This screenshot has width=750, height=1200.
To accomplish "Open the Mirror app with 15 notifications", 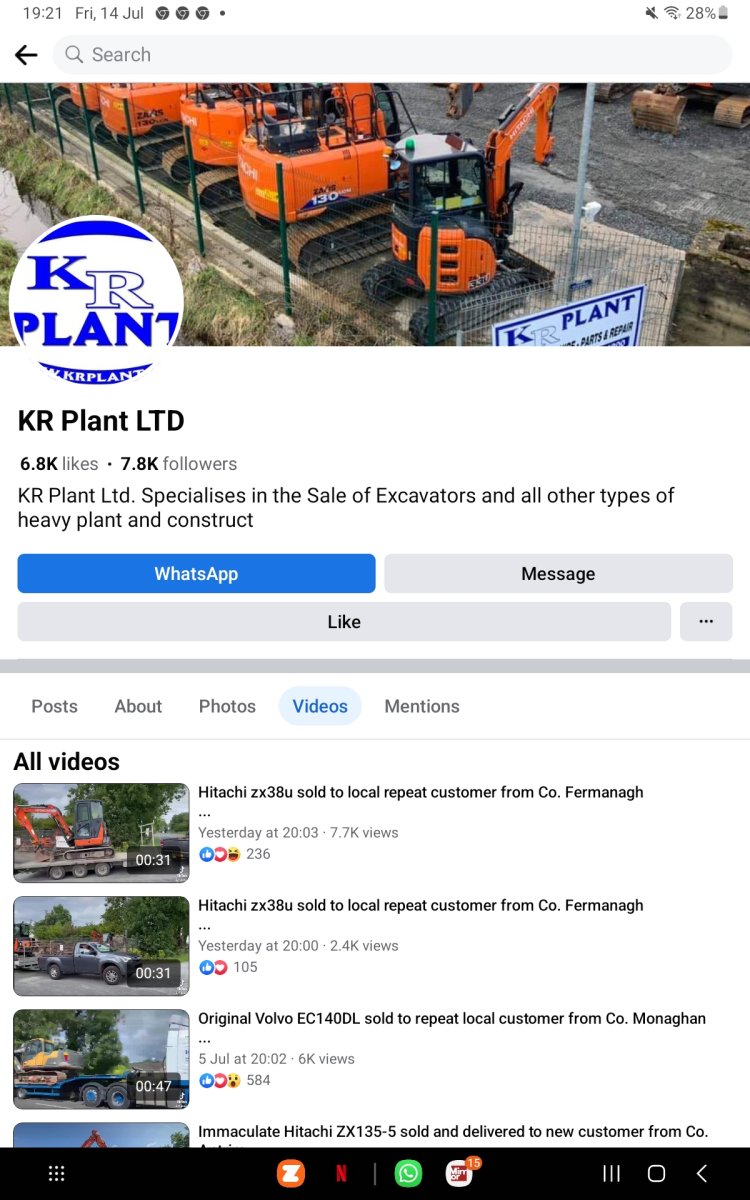I will pyautogui.click(x=460, y=1173).
